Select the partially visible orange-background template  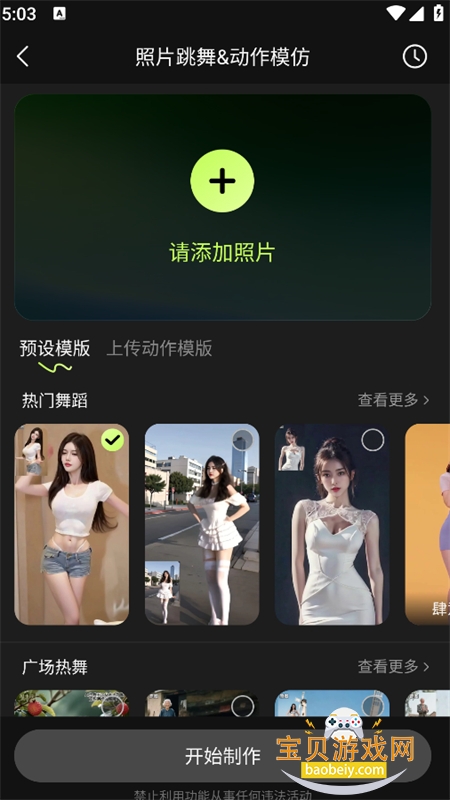(x=428, y=524)
